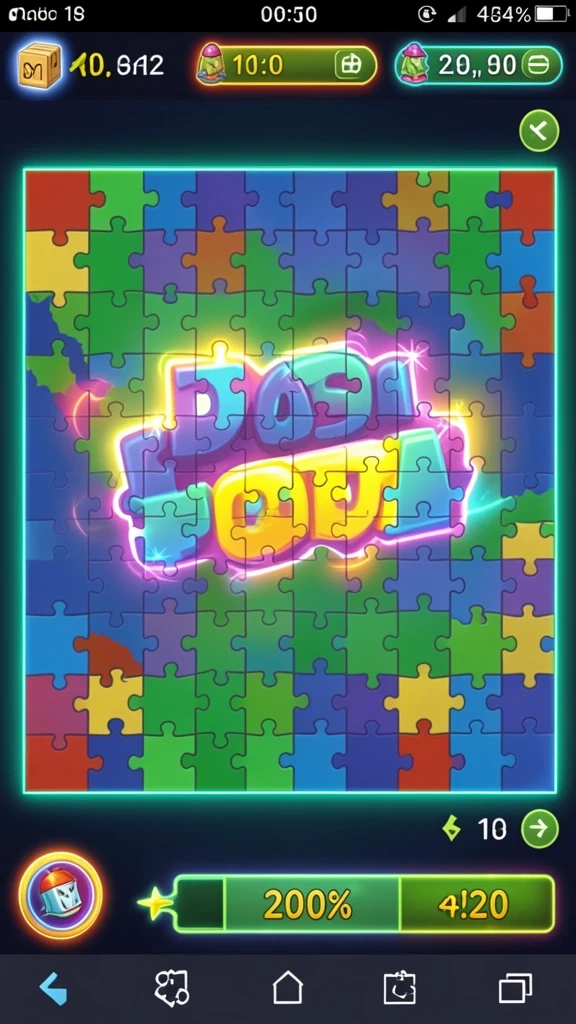Go to next puzzle with the green arrow
This screenshot has width=576, height=1024.
point(539,829)
